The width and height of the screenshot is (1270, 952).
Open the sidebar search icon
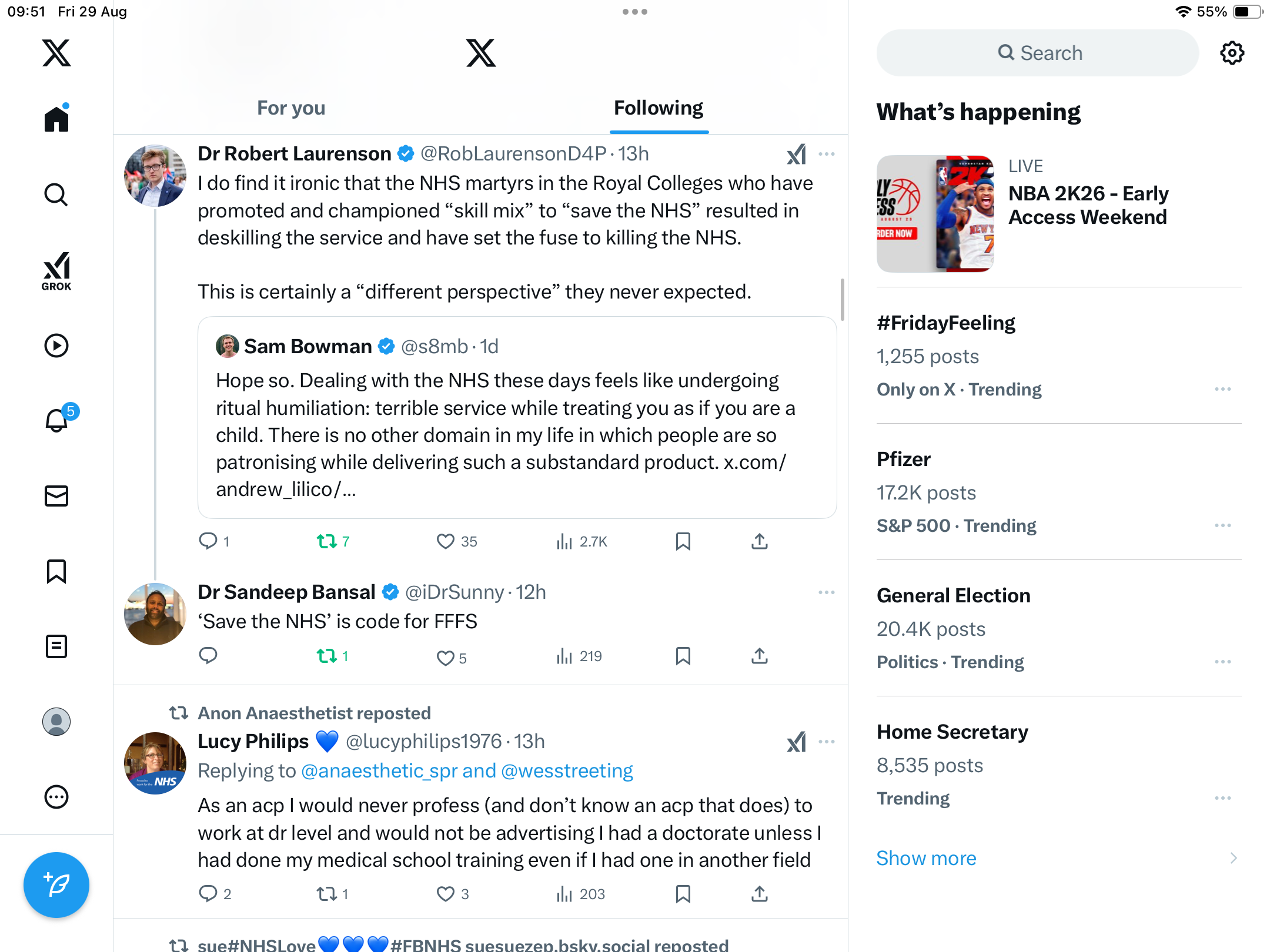point(56,195)
